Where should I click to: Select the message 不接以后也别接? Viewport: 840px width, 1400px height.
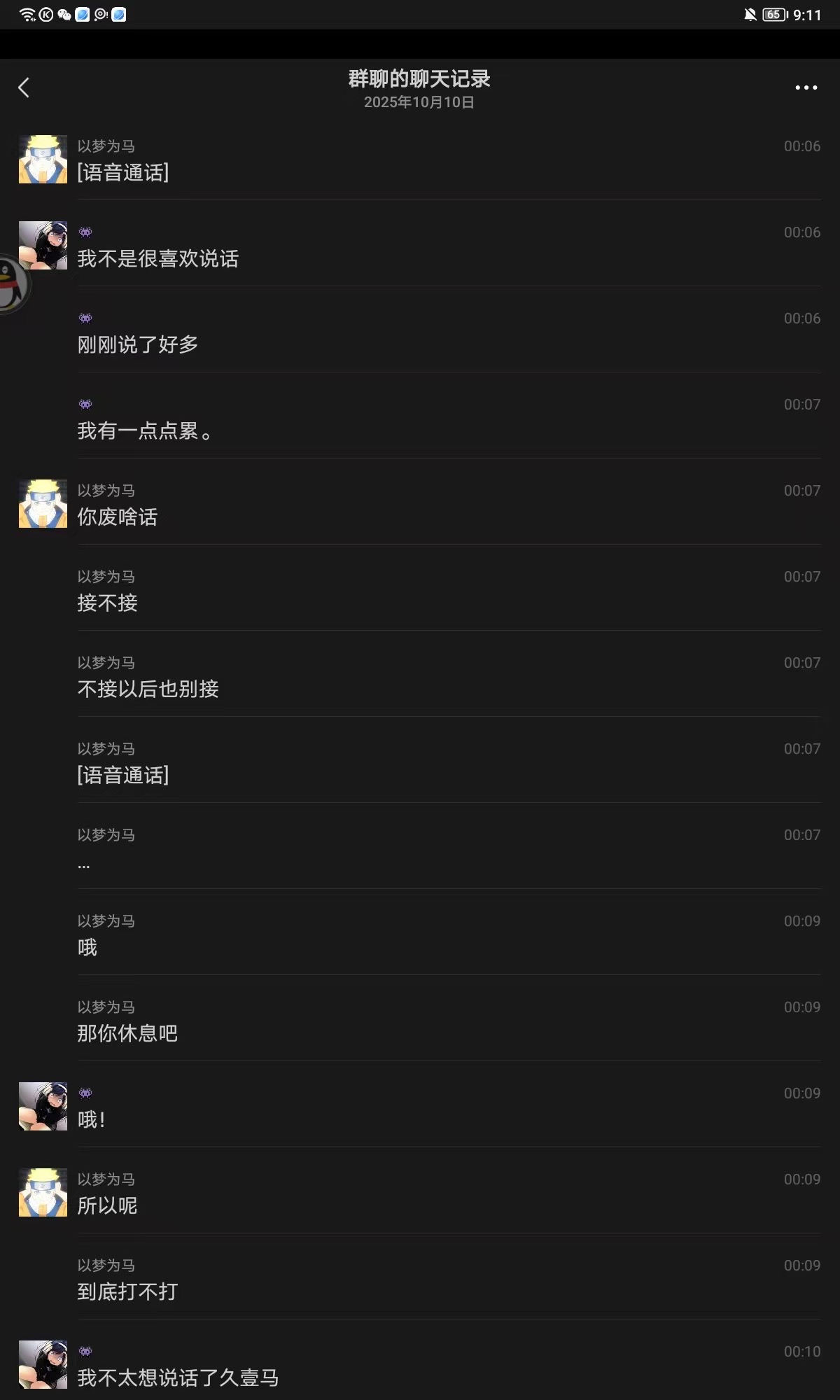coord(148,689)
